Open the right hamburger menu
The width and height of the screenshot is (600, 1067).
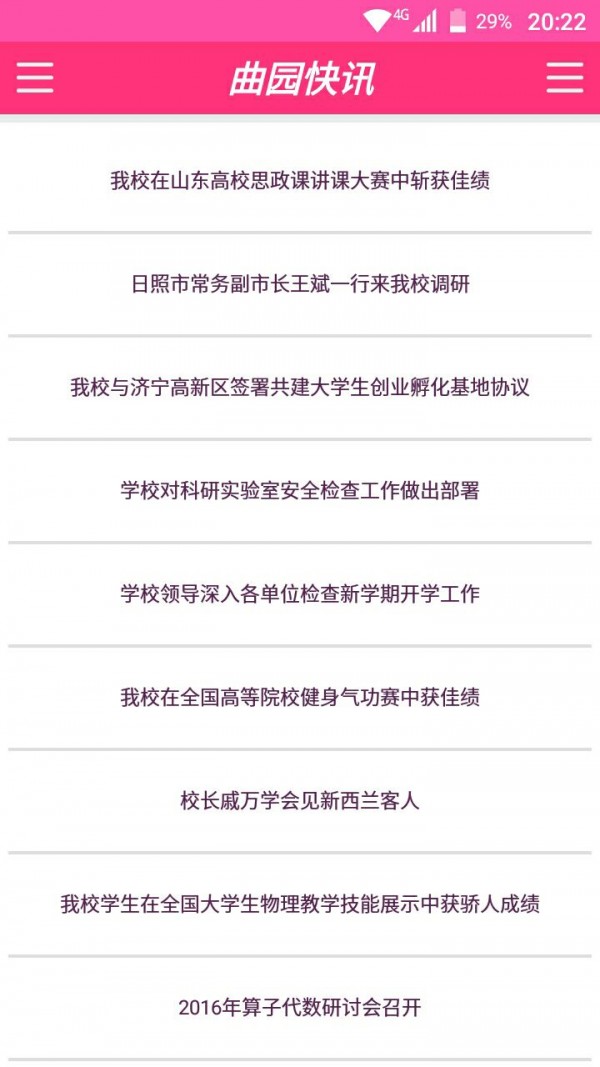tap(565, 78)
